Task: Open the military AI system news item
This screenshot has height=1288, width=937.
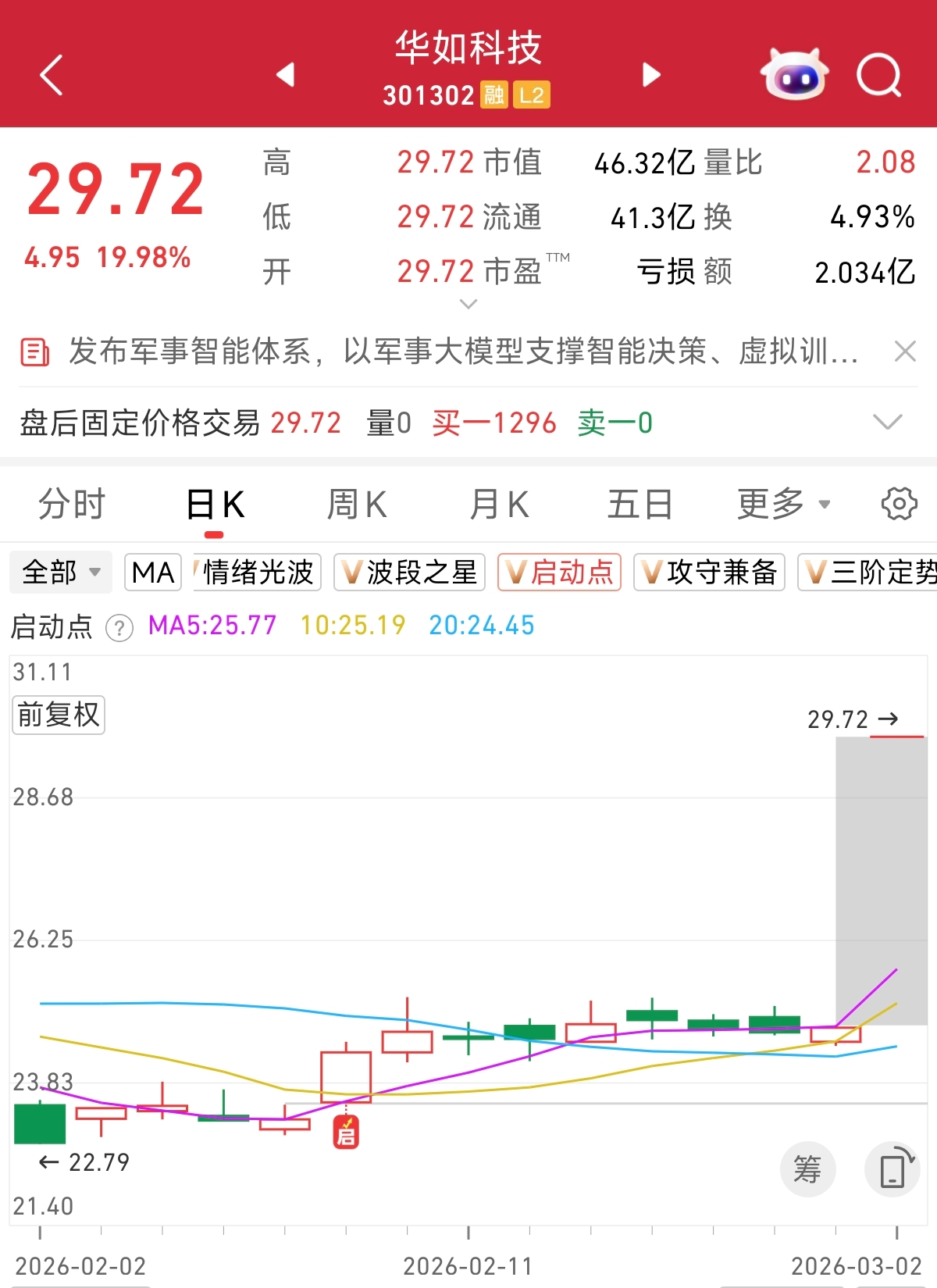Action: (461, 351)
